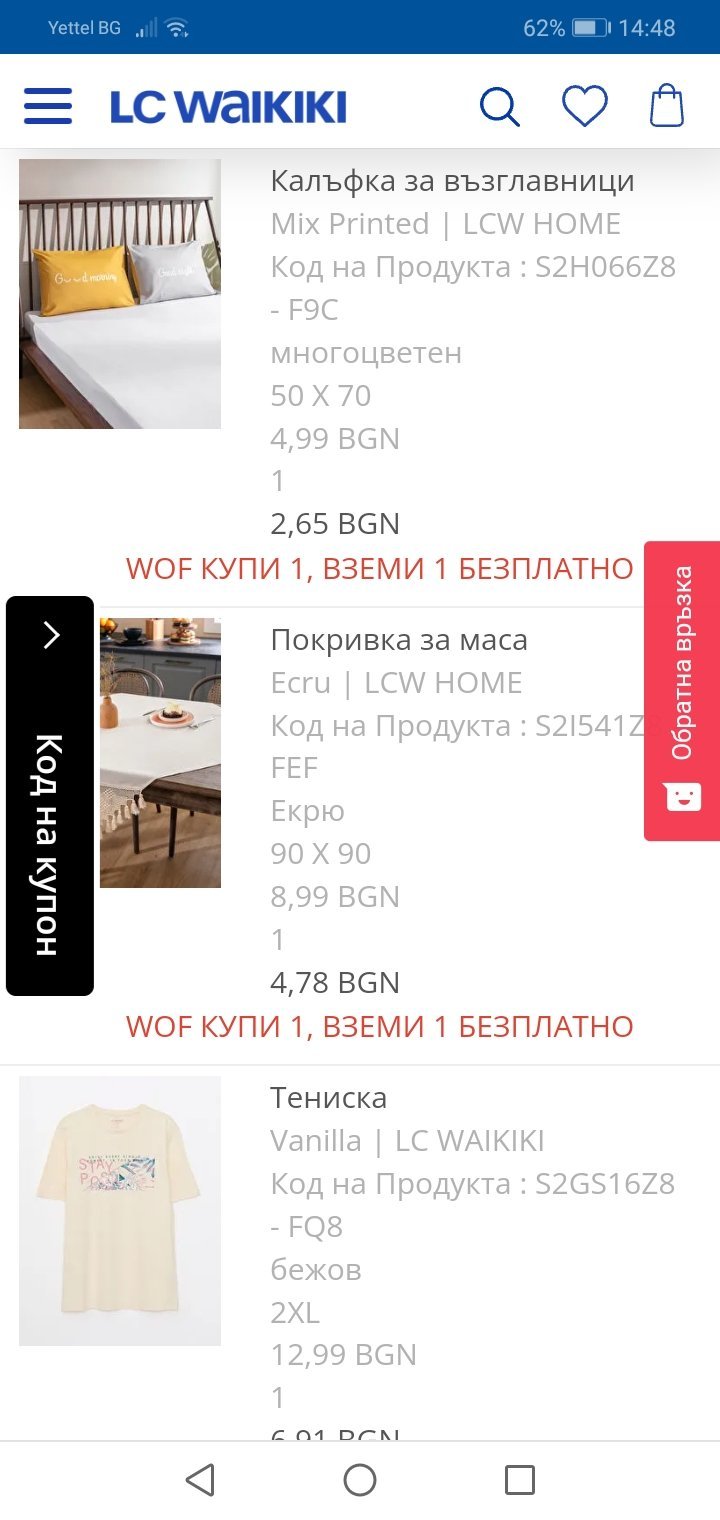720x1520 pixels.
Task: Open the hamburger menu
Action: pos(48,106)
